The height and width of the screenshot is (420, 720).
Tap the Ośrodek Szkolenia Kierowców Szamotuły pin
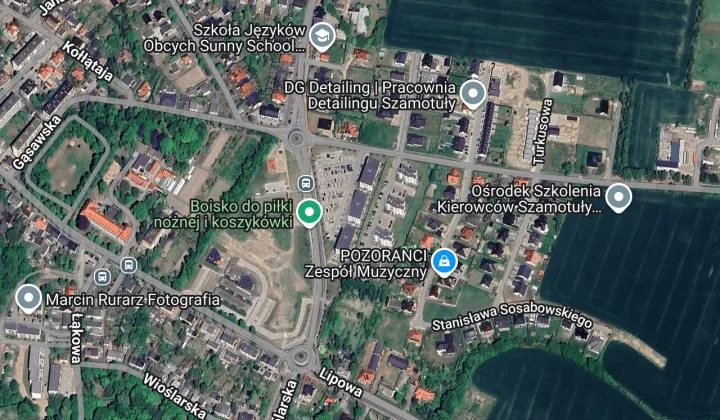point(619,198)
